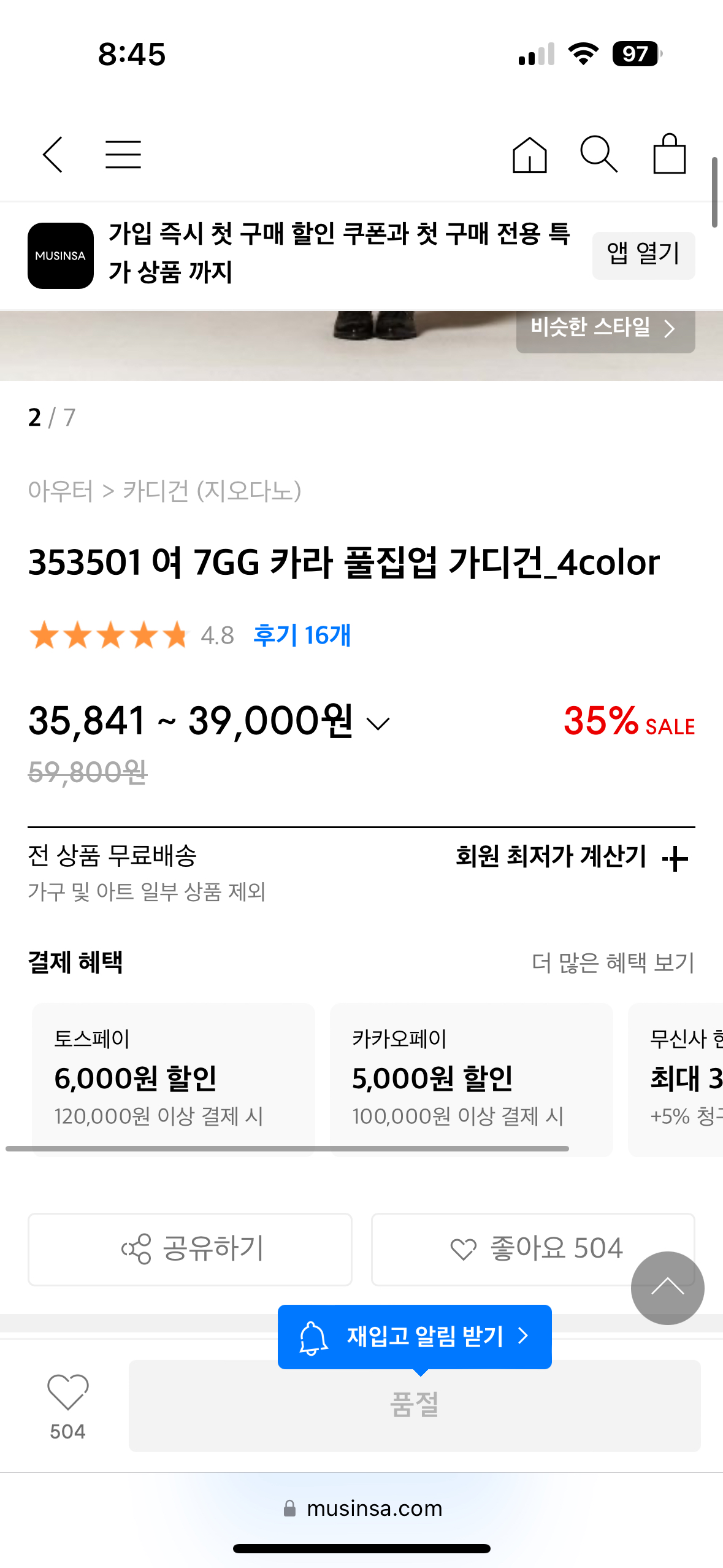Open 더 많은 혜택 보기
Screen dimensions: 723x1568
[612, 963]
